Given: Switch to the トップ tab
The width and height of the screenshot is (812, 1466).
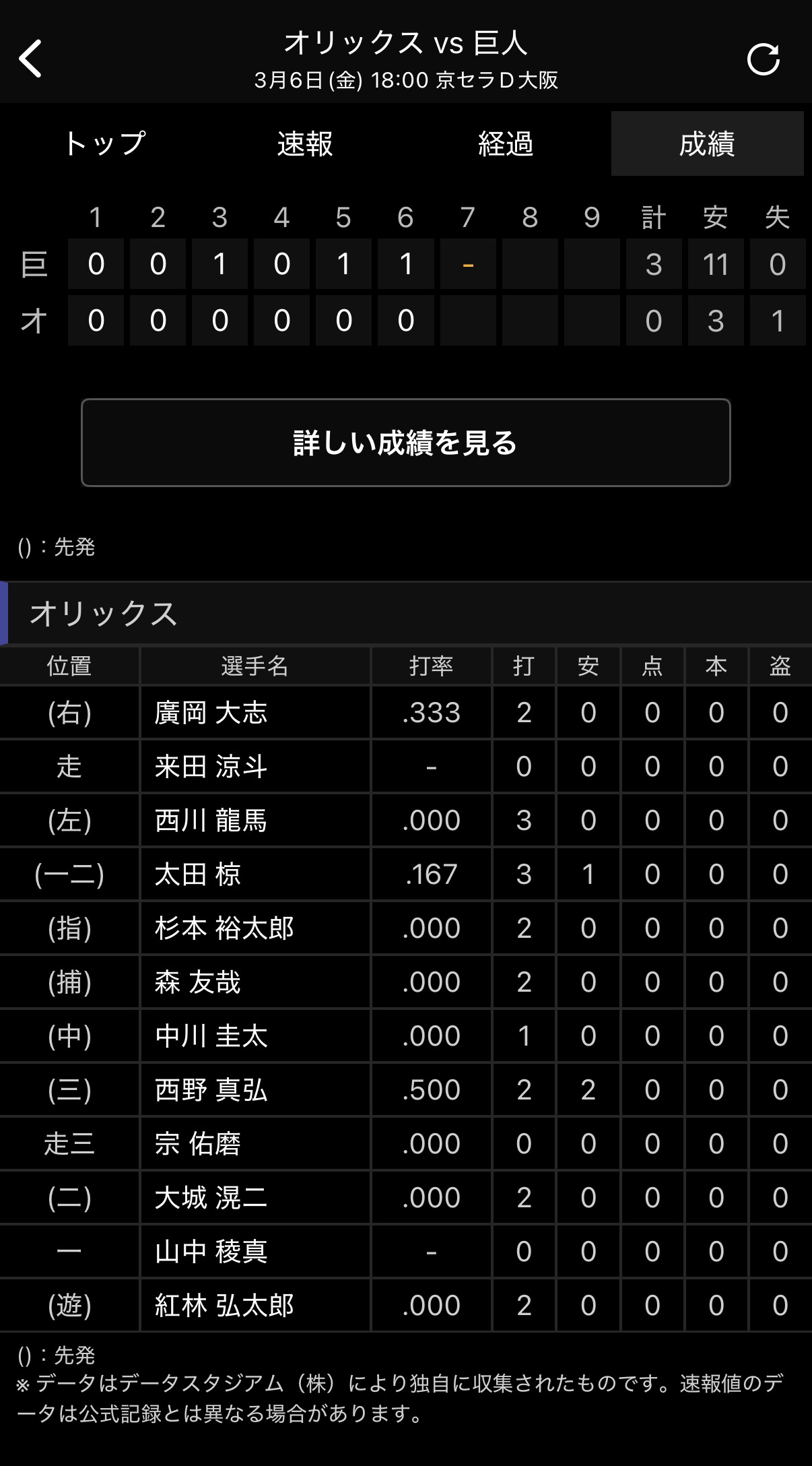Looking at the screenshot, I should (104, 144).
